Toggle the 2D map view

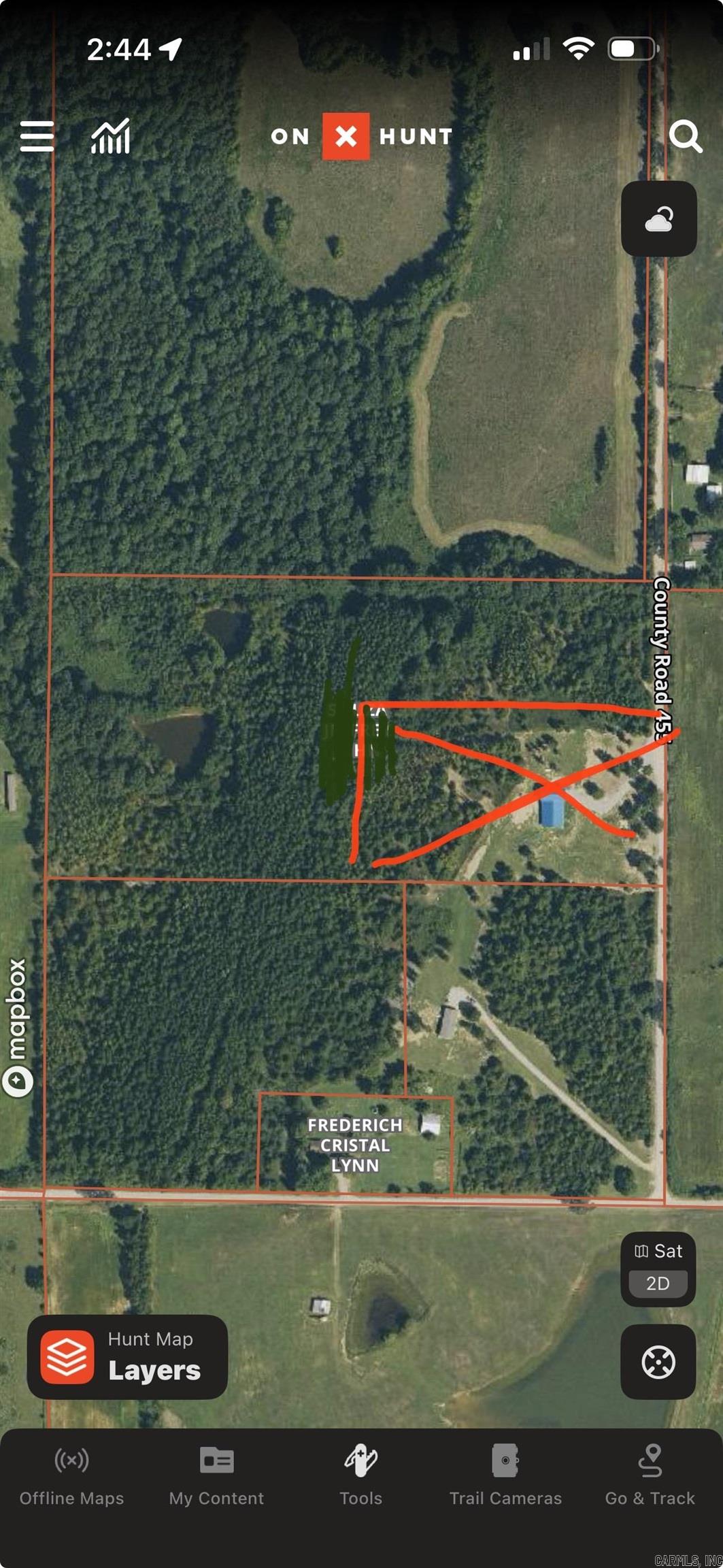658,1284
